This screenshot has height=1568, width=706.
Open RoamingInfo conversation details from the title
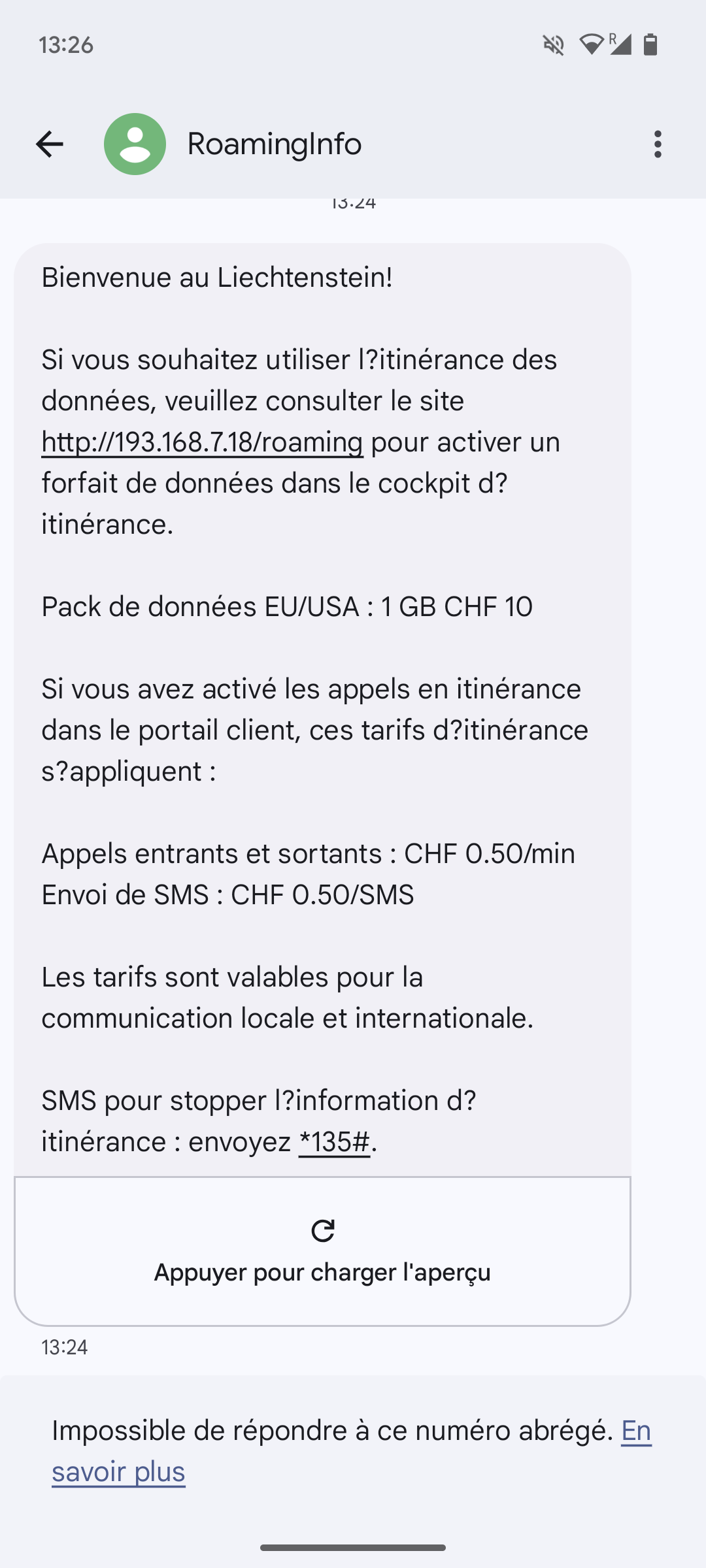(x=274, y=144)
